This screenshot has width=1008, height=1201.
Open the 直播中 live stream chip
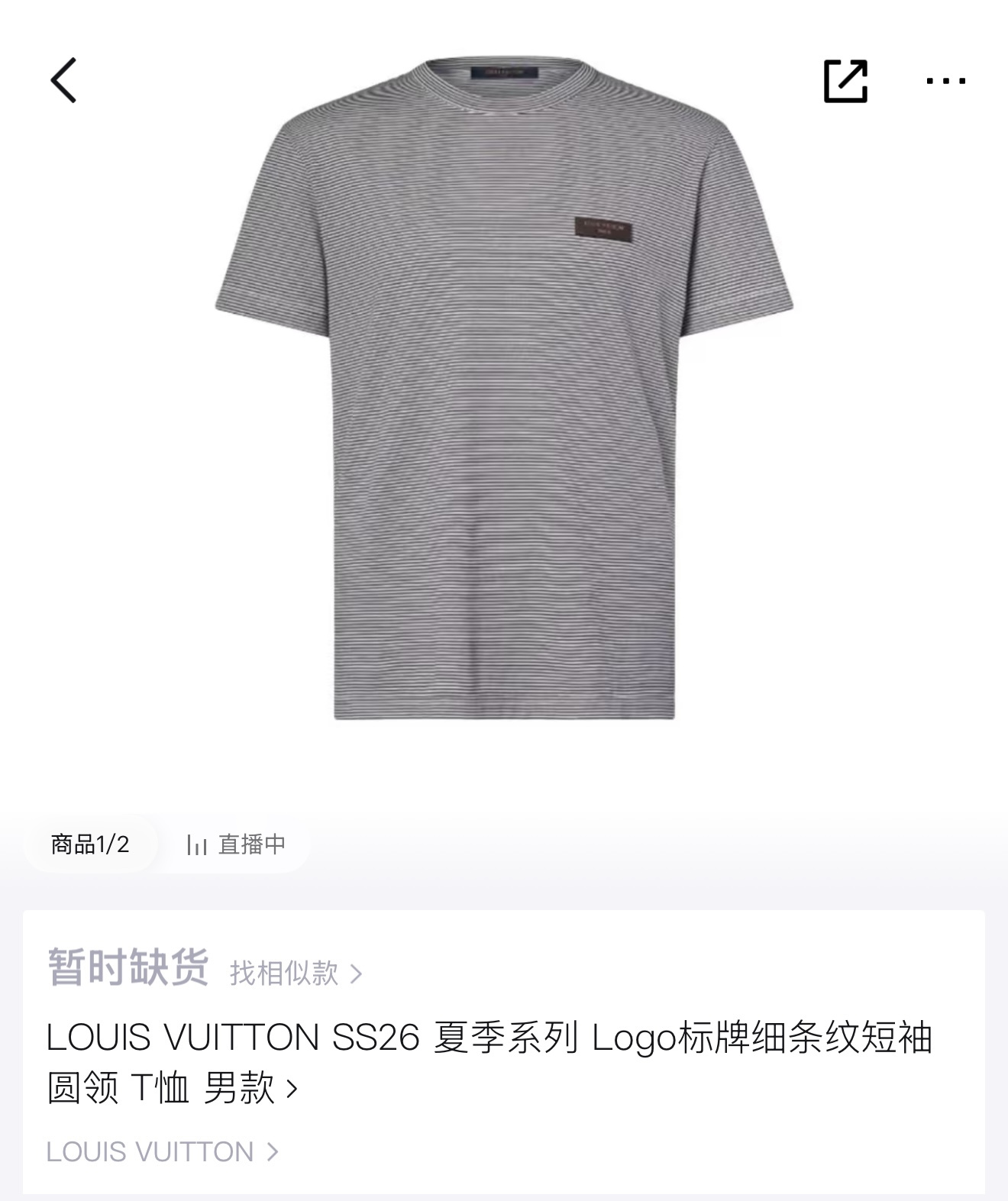[x=236, y=844]
